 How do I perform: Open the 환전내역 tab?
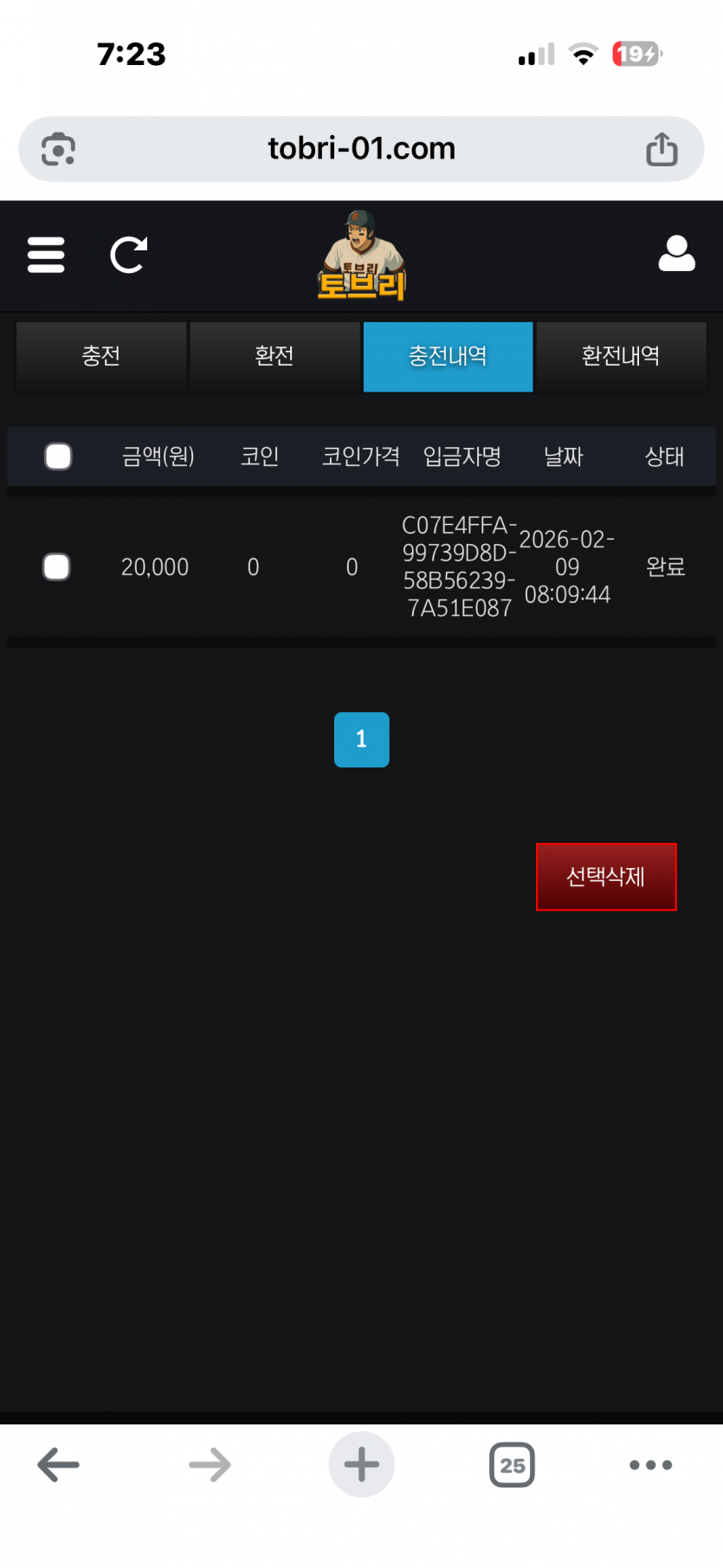[621, 356]
